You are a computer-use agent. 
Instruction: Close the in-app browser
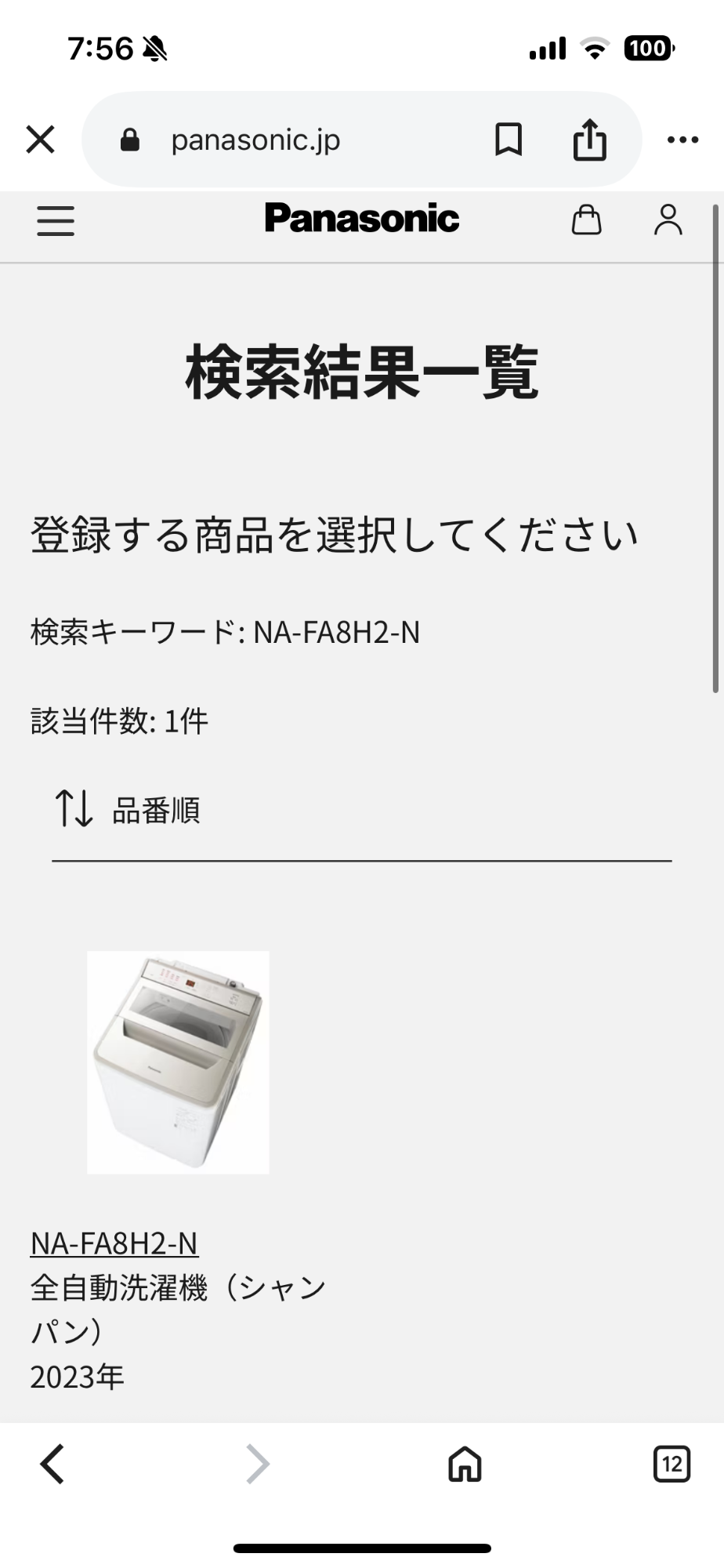click(x=40, y=140)
